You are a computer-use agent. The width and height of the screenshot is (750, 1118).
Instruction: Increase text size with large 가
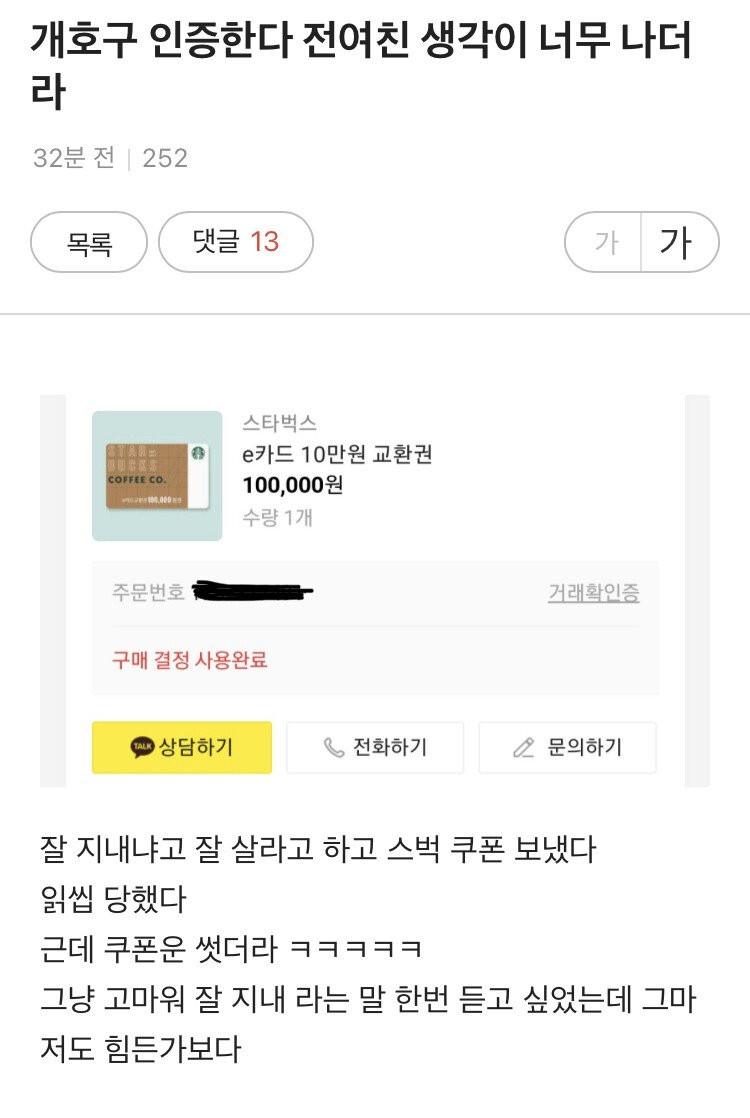[x=677, y=242]
